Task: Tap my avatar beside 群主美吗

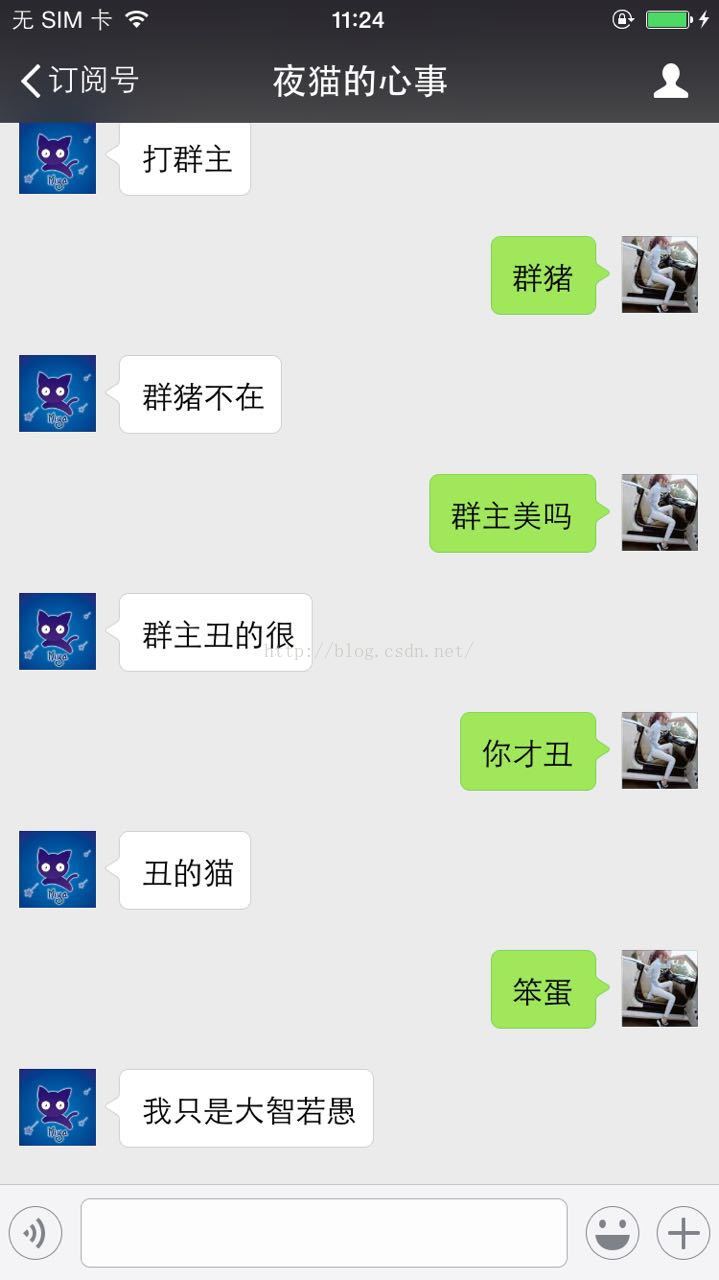Action: tap(659, 512)
